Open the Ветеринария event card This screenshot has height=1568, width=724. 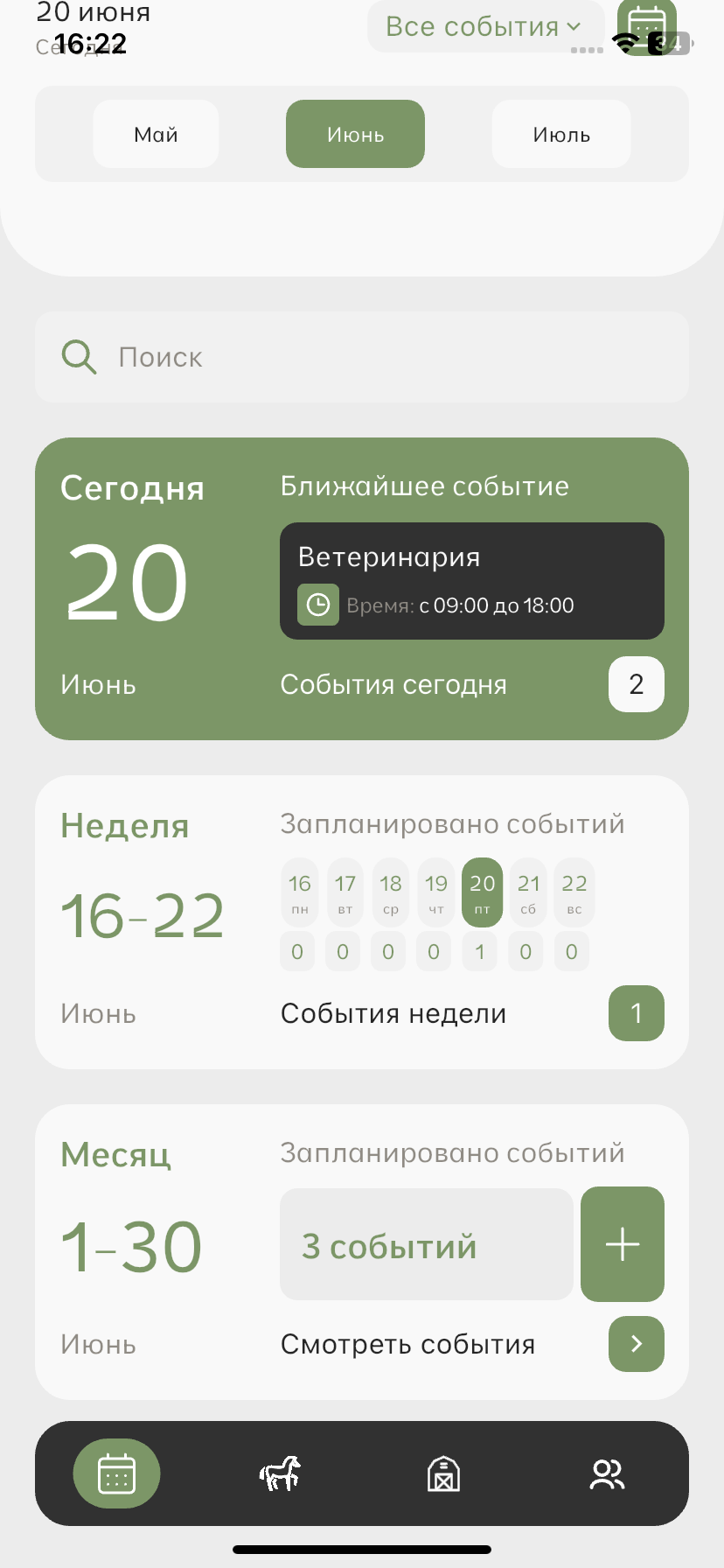[471, 580]
